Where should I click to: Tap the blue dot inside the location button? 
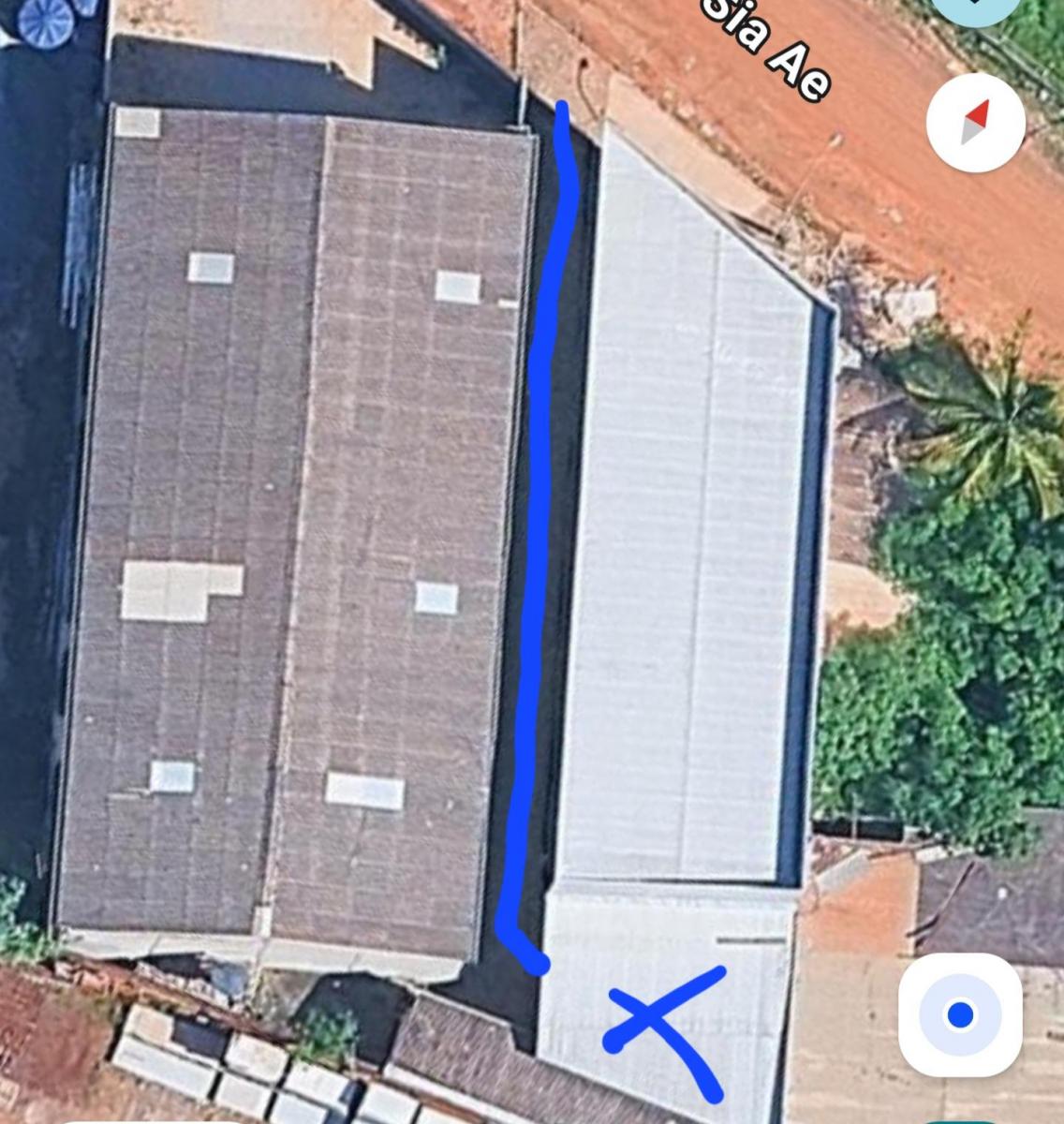pyautogui.click(x=961, y=1013)
